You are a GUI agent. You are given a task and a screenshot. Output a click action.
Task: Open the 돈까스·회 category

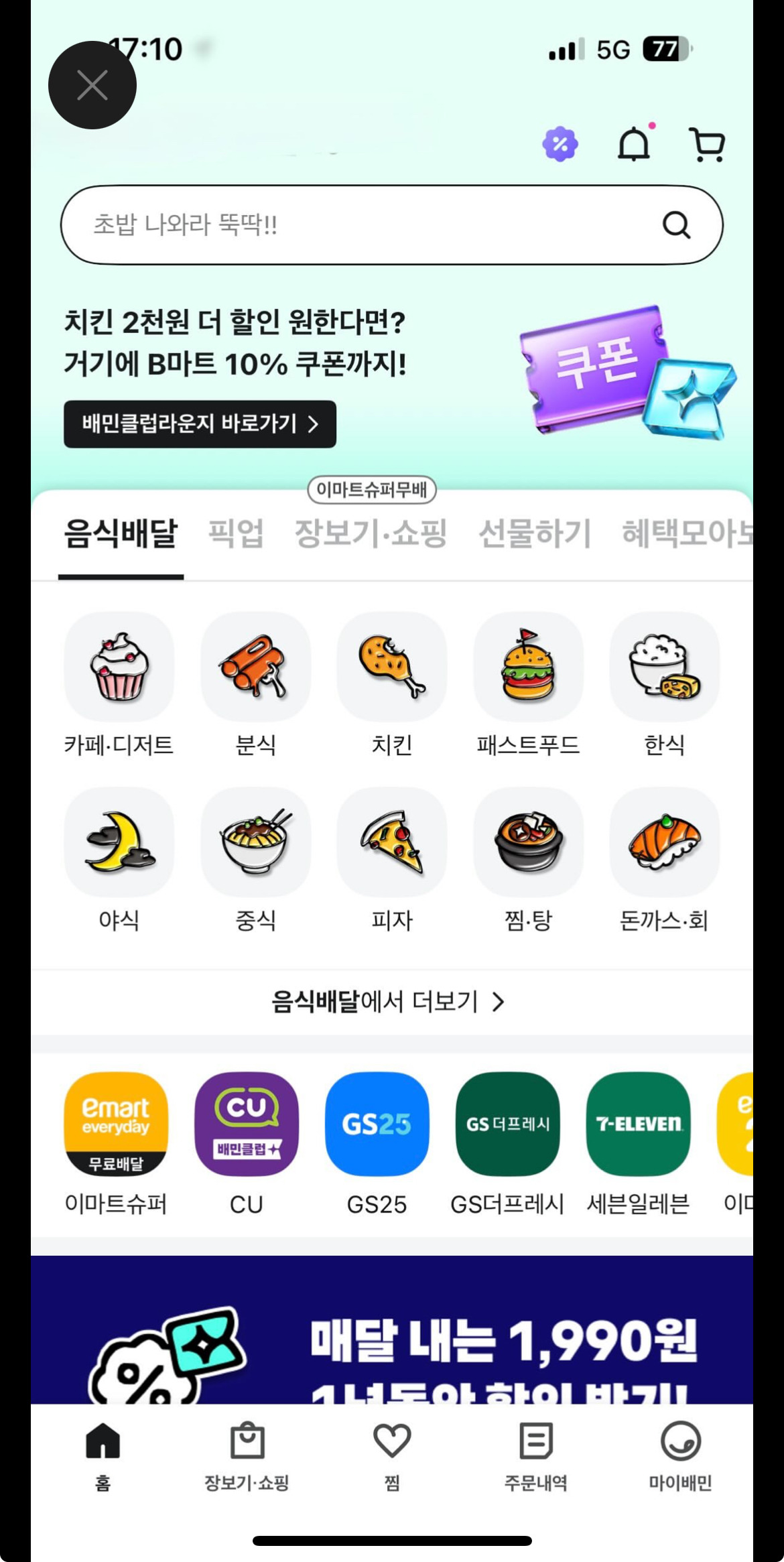tap(665, 842)
